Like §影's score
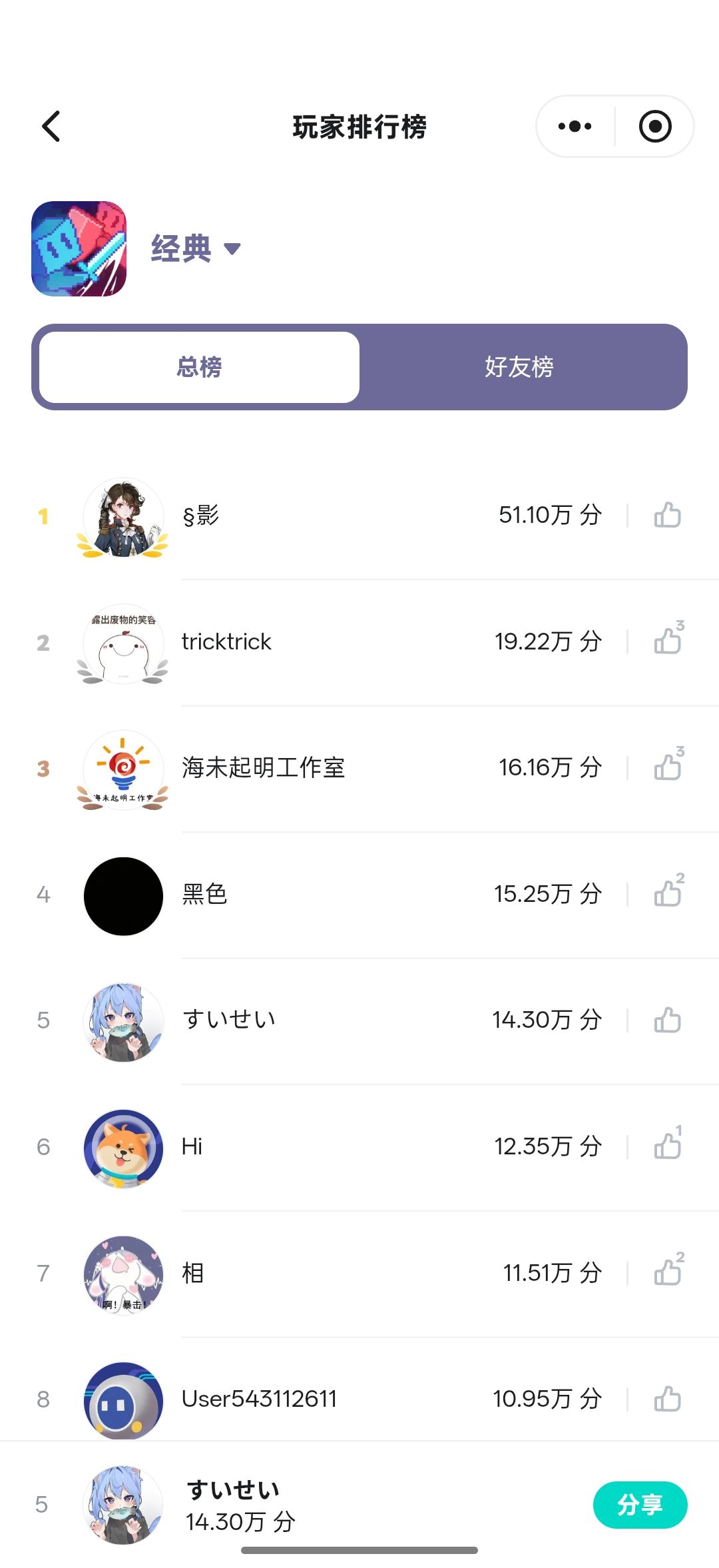The height and width of the screenshot is (1568, 719). point(667,515)
